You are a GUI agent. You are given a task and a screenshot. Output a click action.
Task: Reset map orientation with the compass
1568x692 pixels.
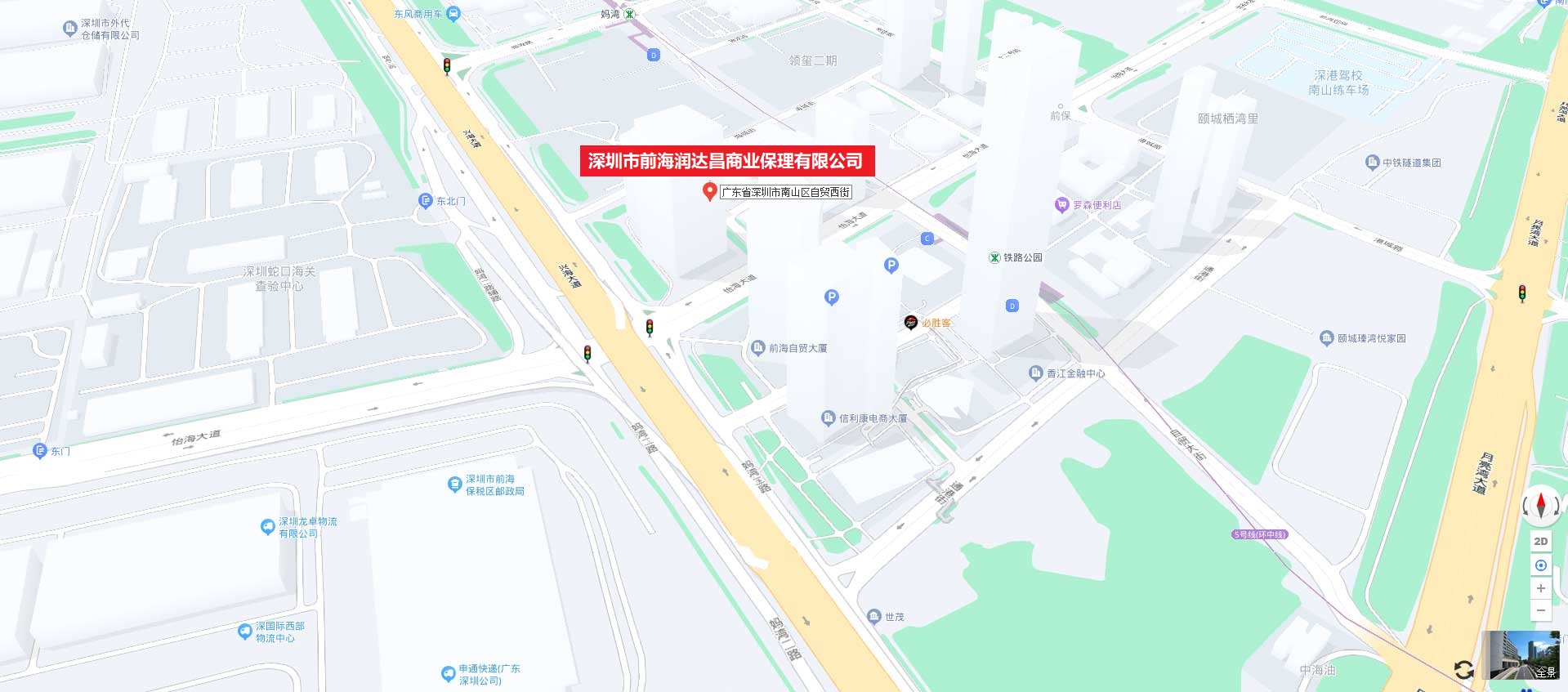coord(1541,505)
